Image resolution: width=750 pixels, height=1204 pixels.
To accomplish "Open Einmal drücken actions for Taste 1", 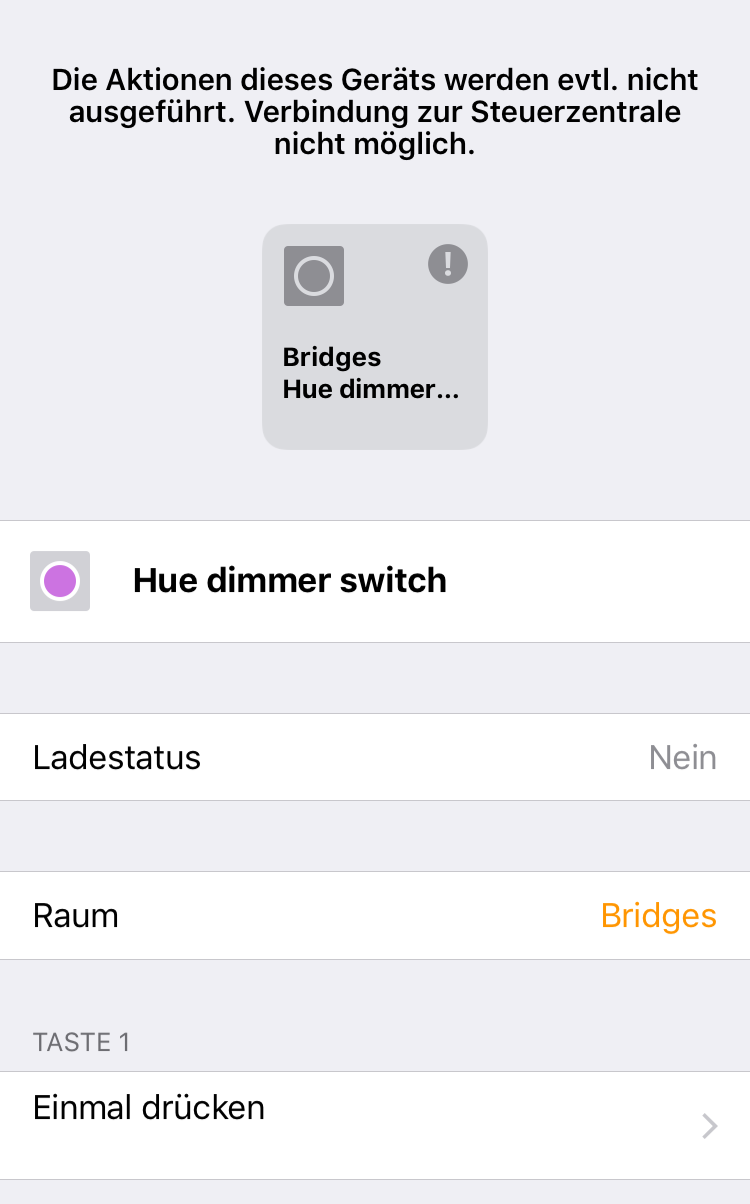I will click(x=374, y=1125).
